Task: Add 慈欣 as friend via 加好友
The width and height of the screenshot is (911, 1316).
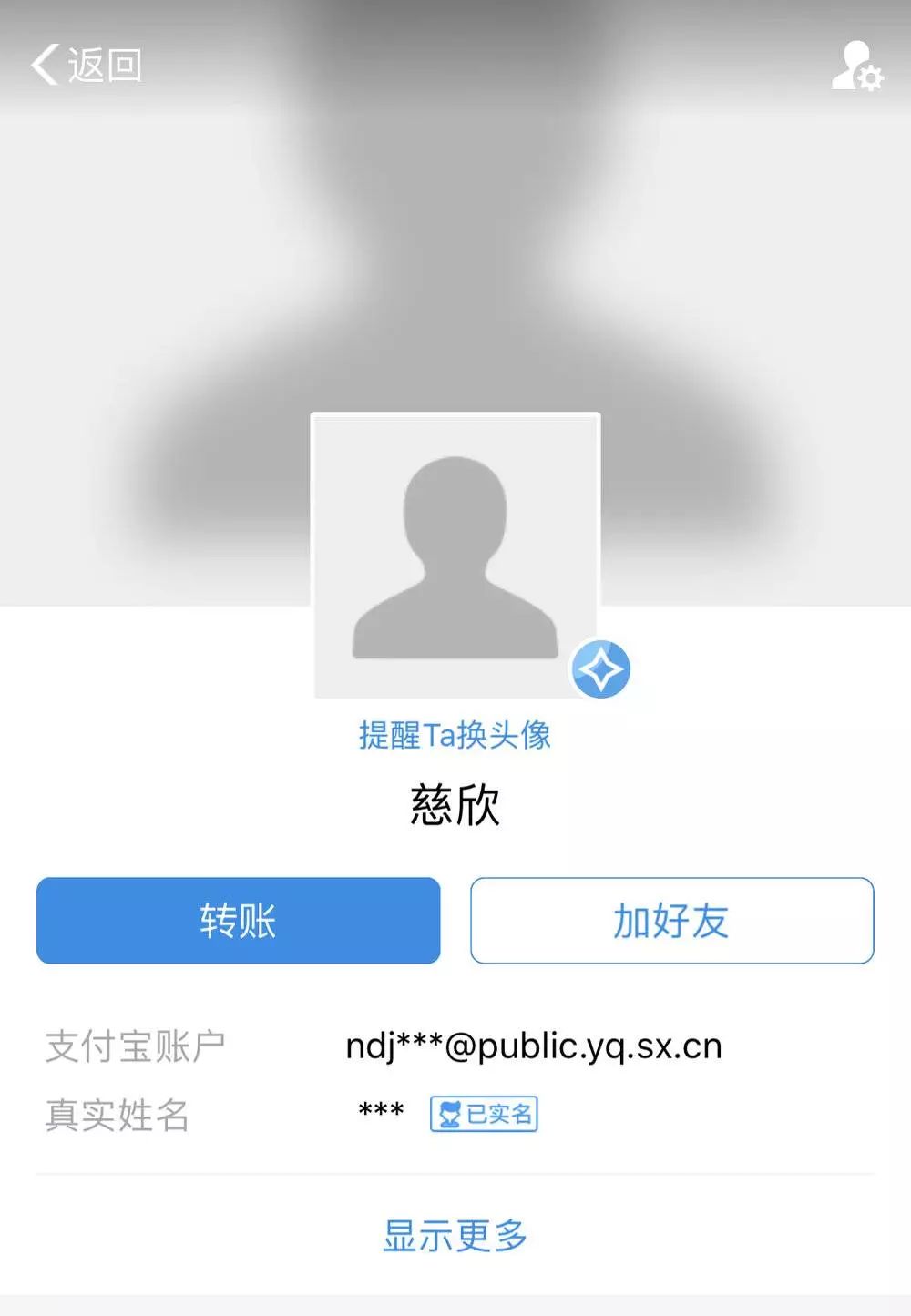Action: click(671, 920)
